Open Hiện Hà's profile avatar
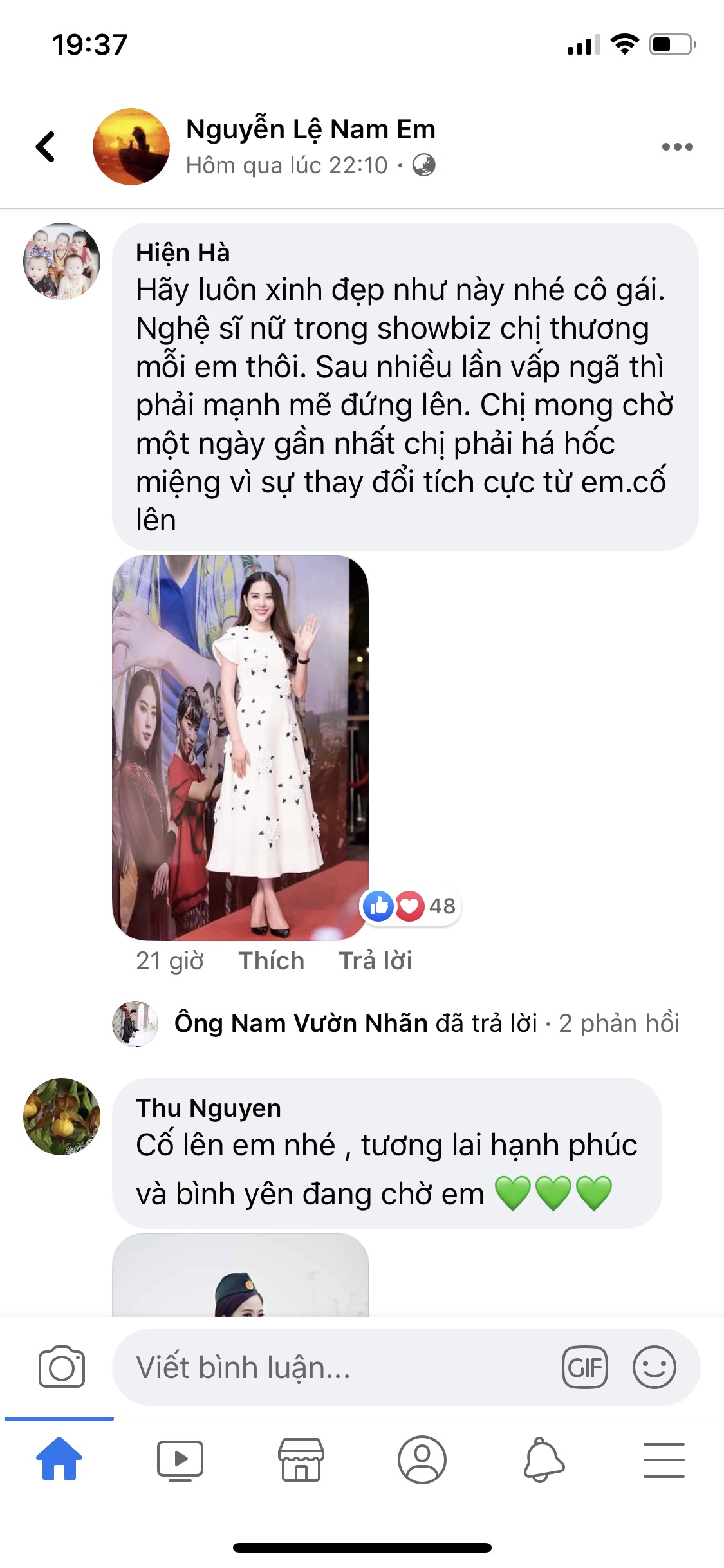 pos(62,261)
